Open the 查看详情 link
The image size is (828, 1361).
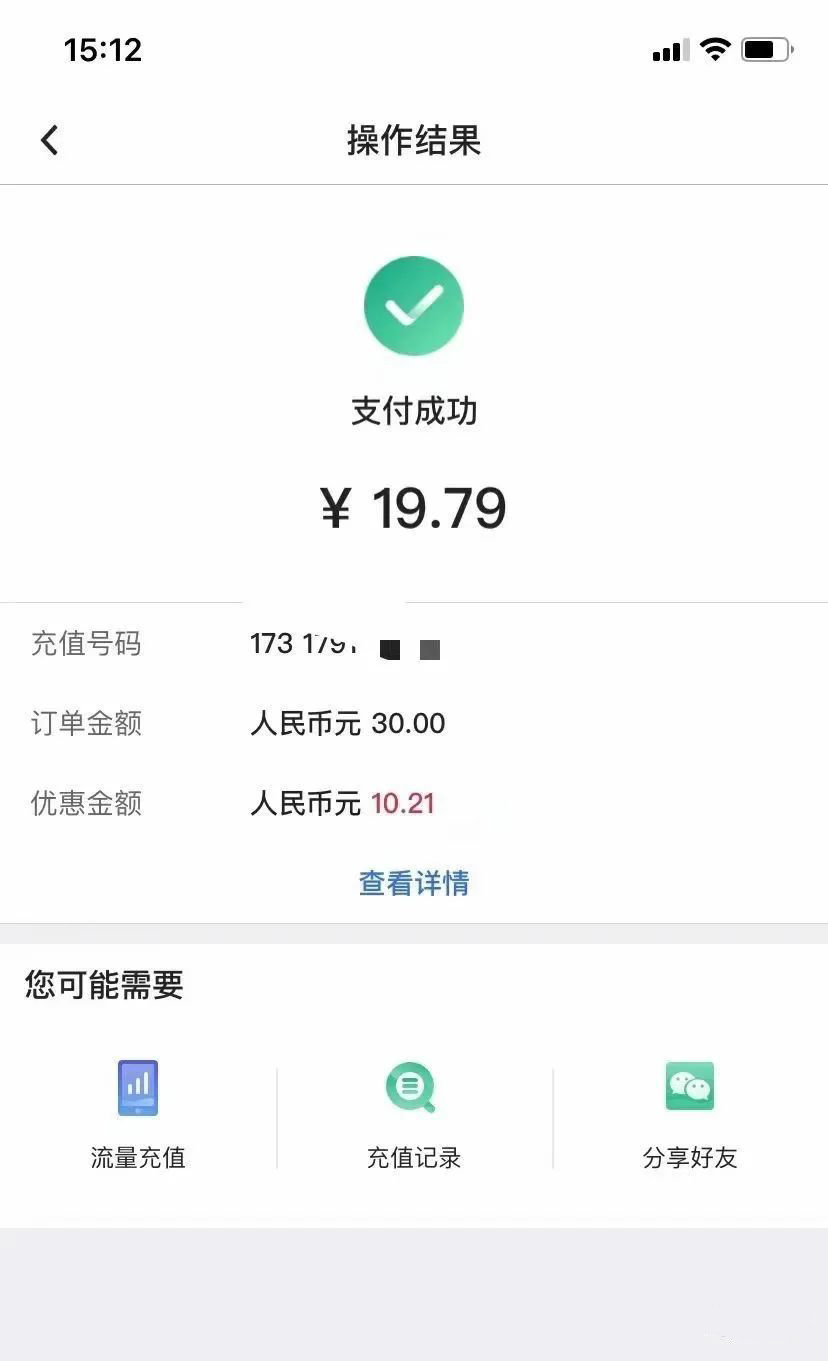pyautogui.click(x=414, y=883)
